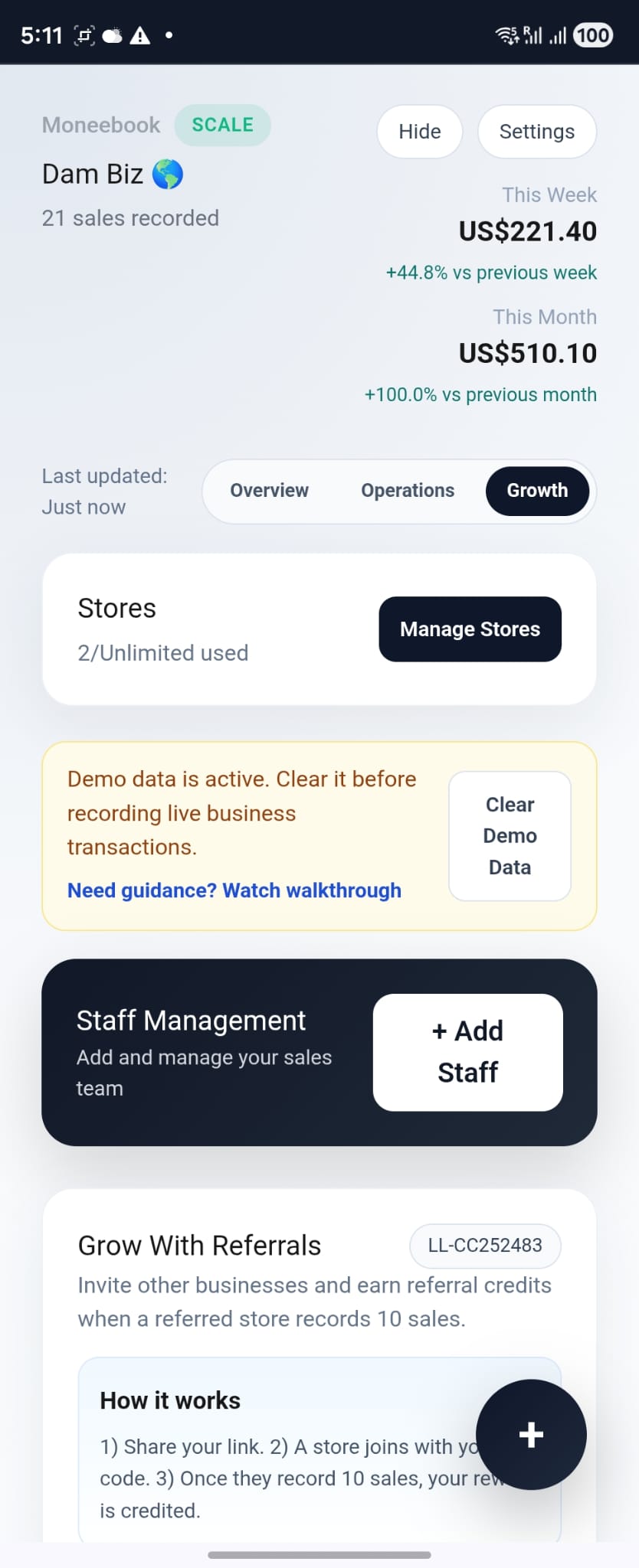Tap the referral code LL-CC252483 chip
The width and height of the screenshot is (639, 1568).
(484, 1246)
